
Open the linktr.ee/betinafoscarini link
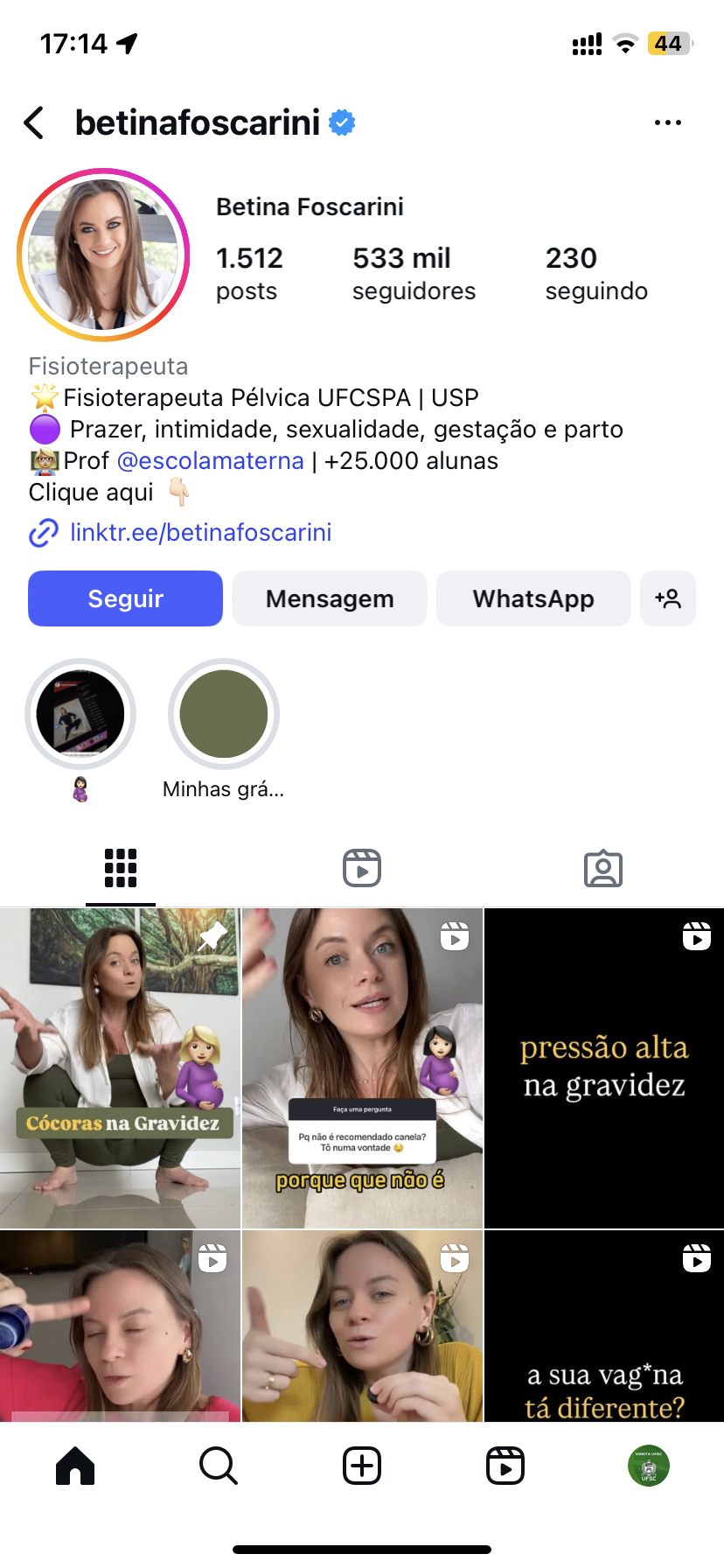coord(200,532)
